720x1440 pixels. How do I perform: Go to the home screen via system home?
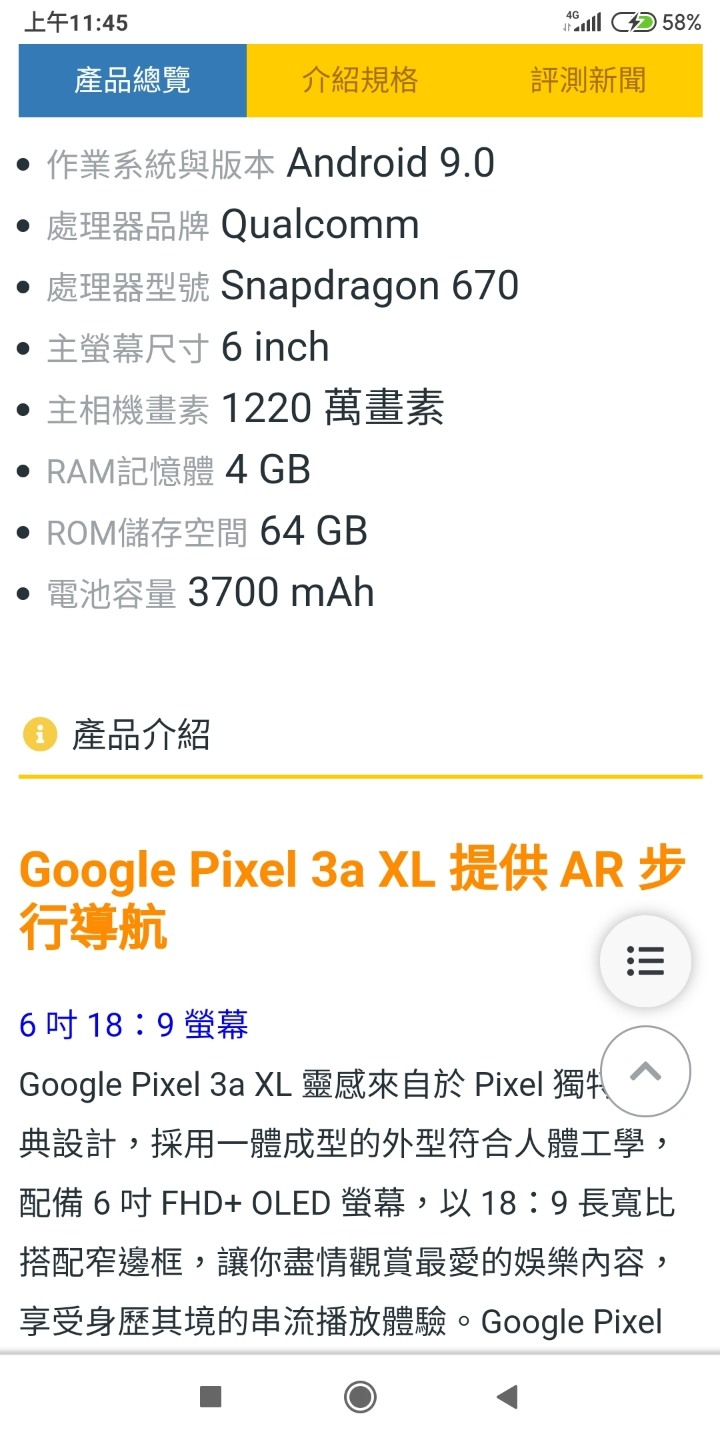click(360, 1397)
